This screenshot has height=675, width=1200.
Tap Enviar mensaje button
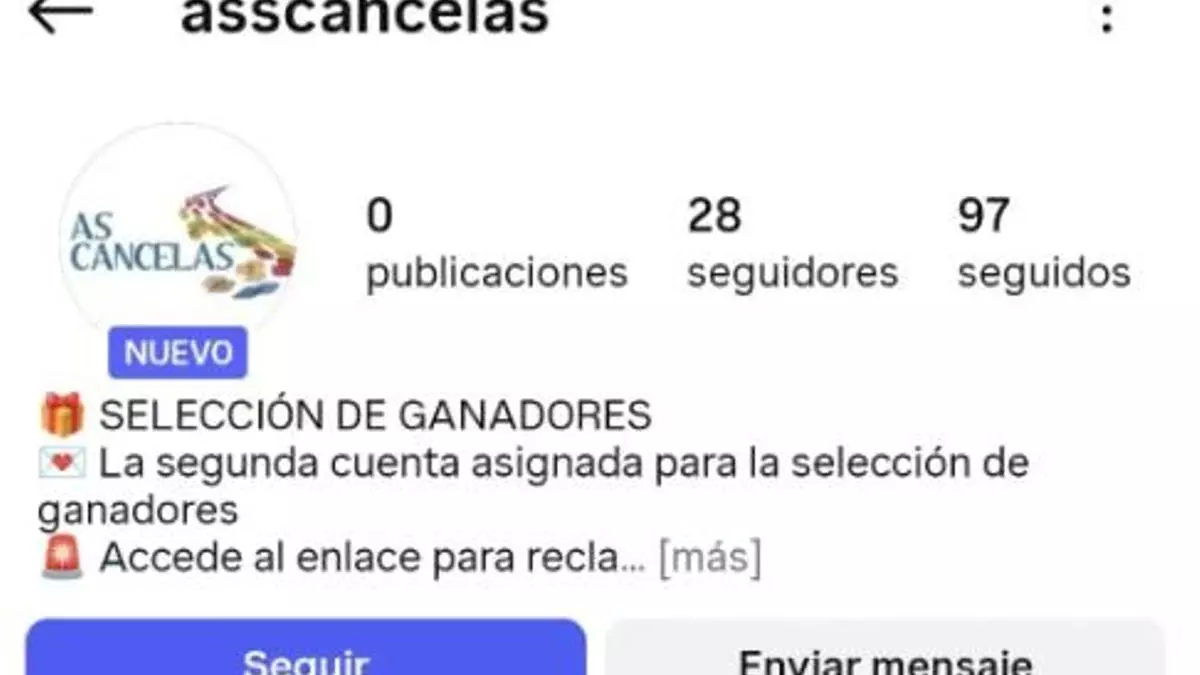pos(884,648)
